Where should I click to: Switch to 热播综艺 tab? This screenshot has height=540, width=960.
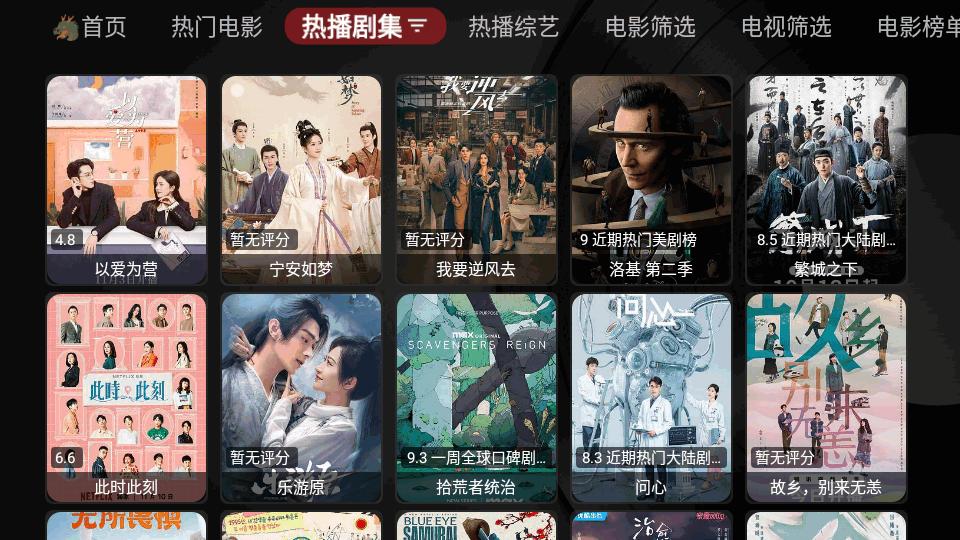(x=514, y=27)
